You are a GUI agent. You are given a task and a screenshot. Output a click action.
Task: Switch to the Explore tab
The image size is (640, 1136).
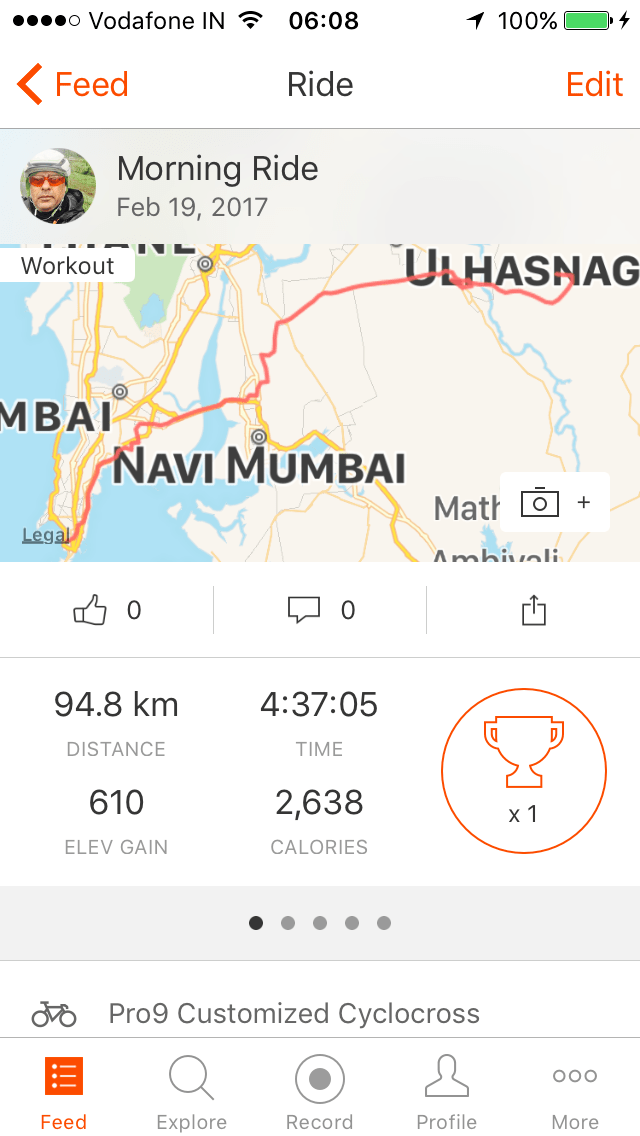(191, 1092)
